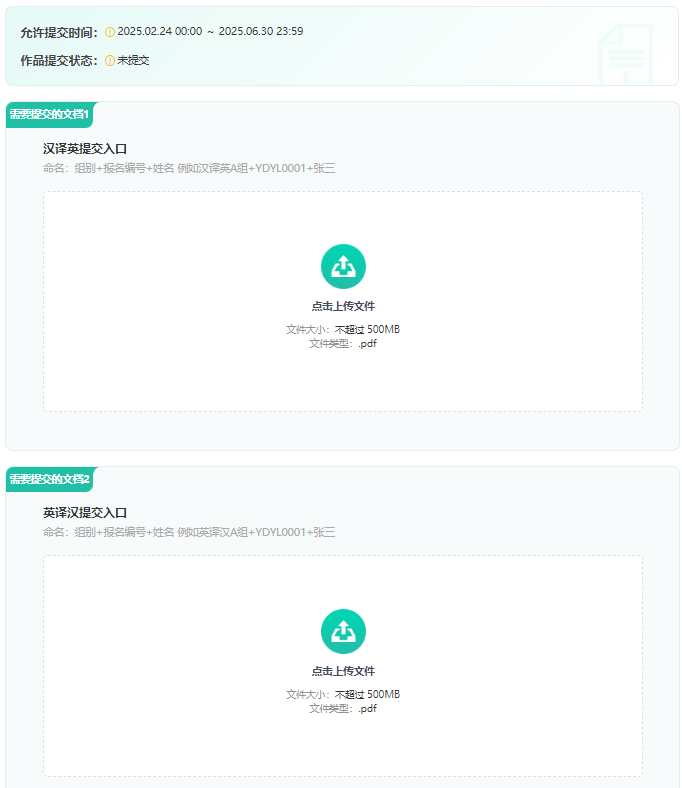
Task: Upload file in 汉译英提交入口 section
Action: coord(343,267)
